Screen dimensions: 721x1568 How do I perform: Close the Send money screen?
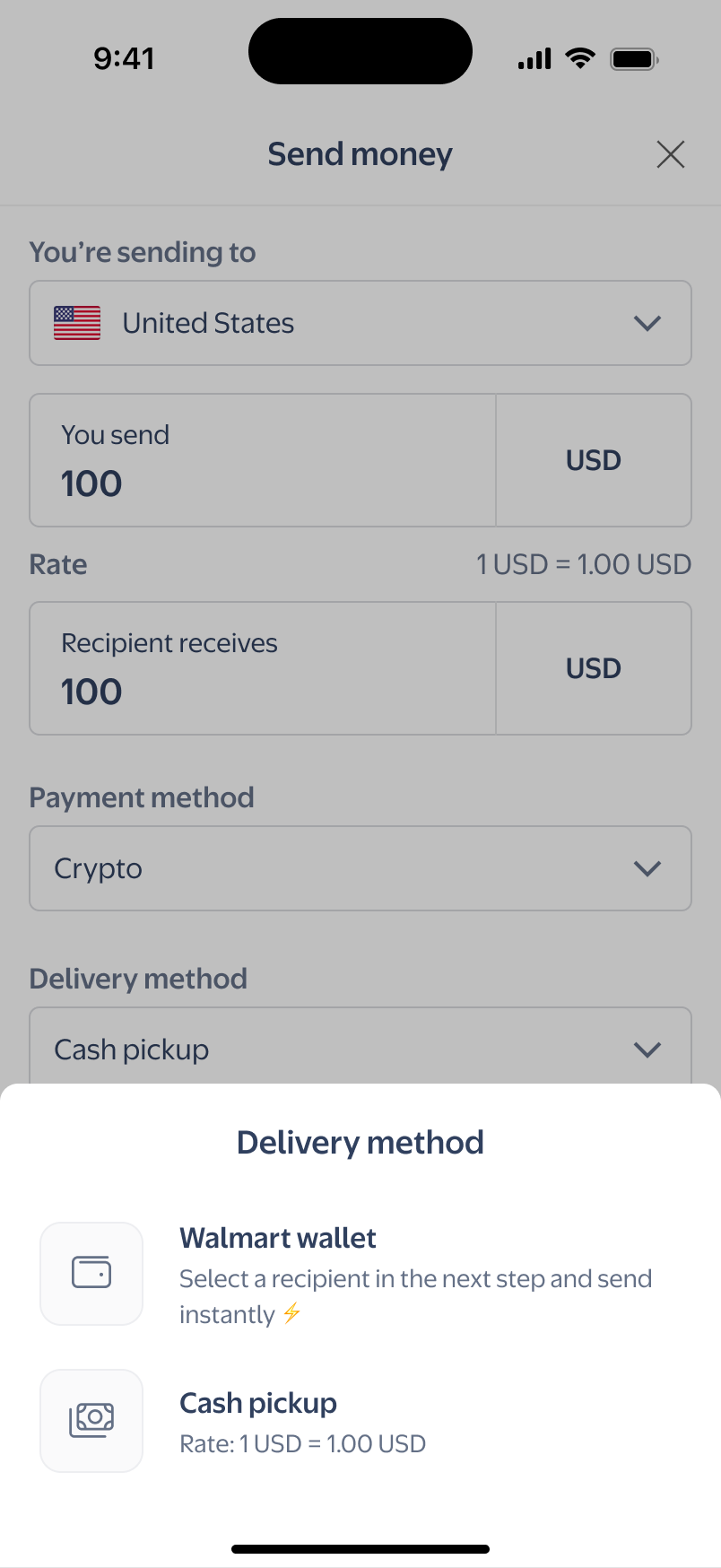pyautogui.click(x=670, y=154)
